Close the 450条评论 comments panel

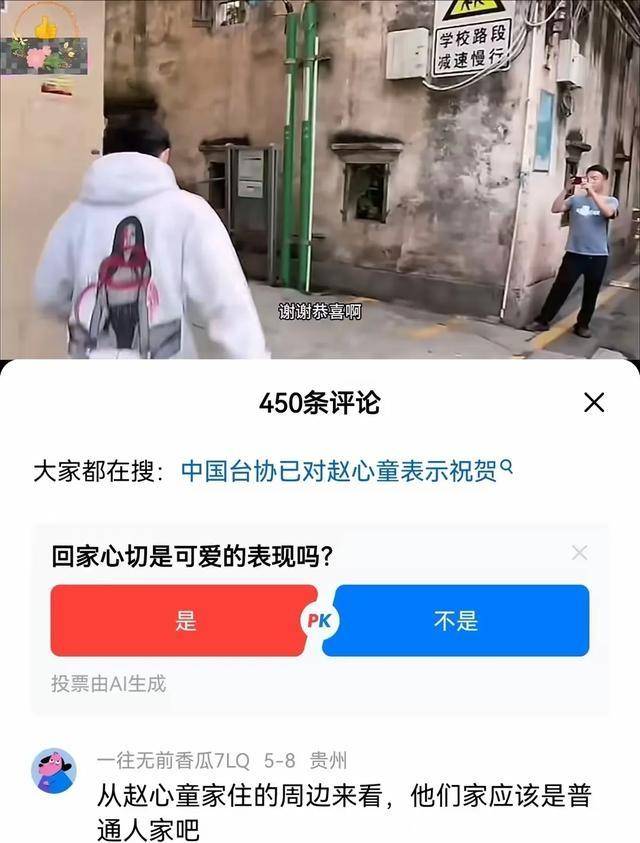[x=594, y=403]
